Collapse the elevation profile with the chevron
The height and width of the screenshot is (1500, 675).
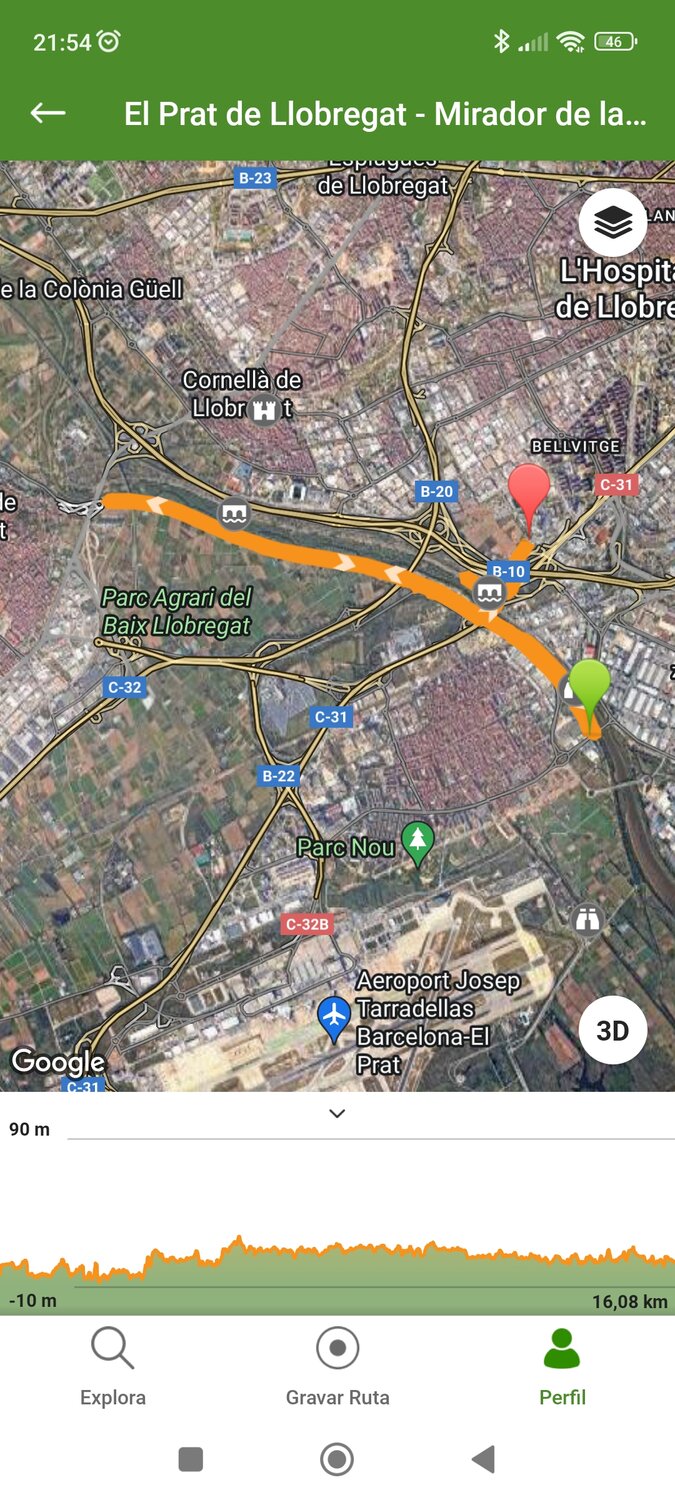(x=337, y=1114)
